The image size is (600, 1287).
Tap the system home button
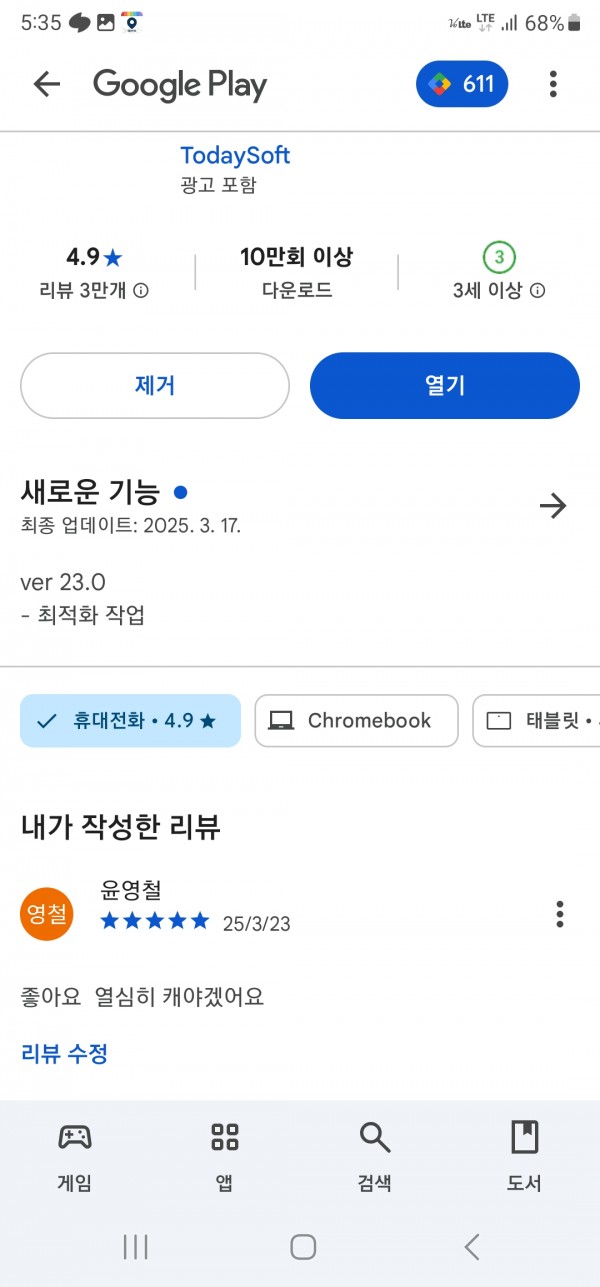303,1246
